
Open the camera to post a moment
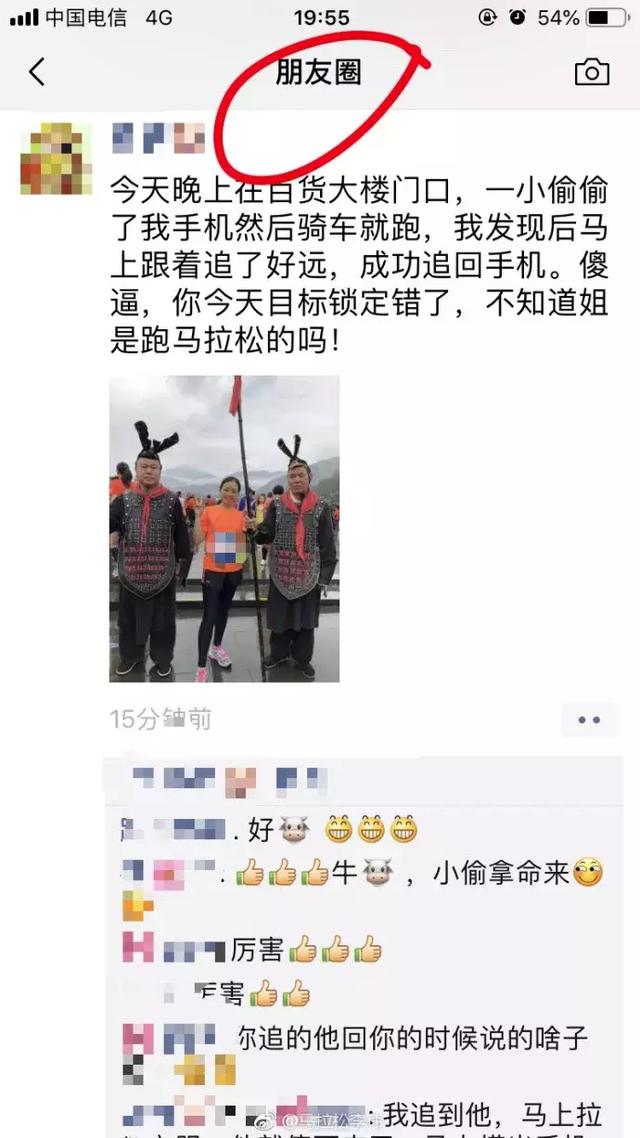click(591, 72)
